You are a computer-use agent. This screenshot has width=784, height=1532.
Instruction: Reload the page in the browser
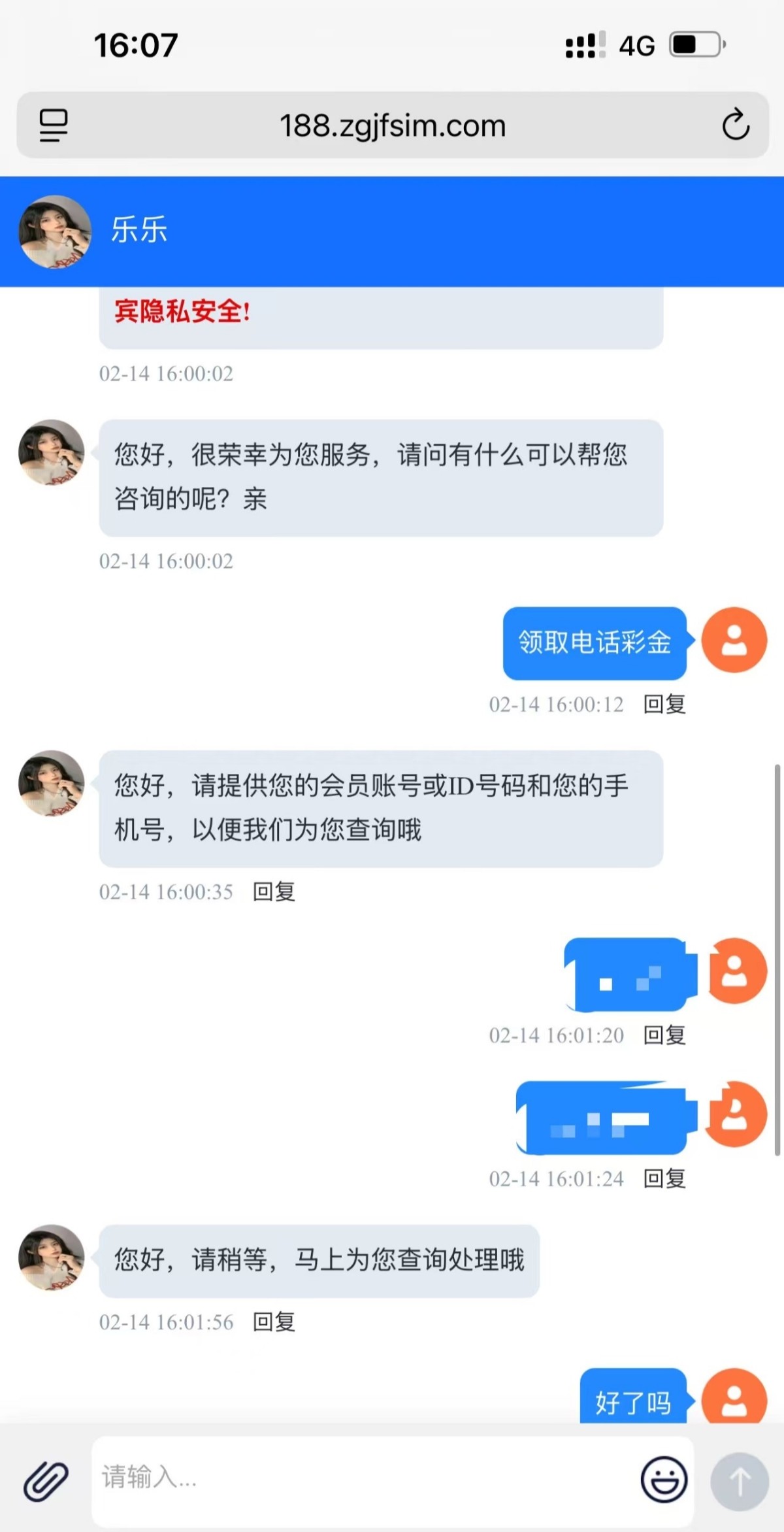tap(736, 124)
